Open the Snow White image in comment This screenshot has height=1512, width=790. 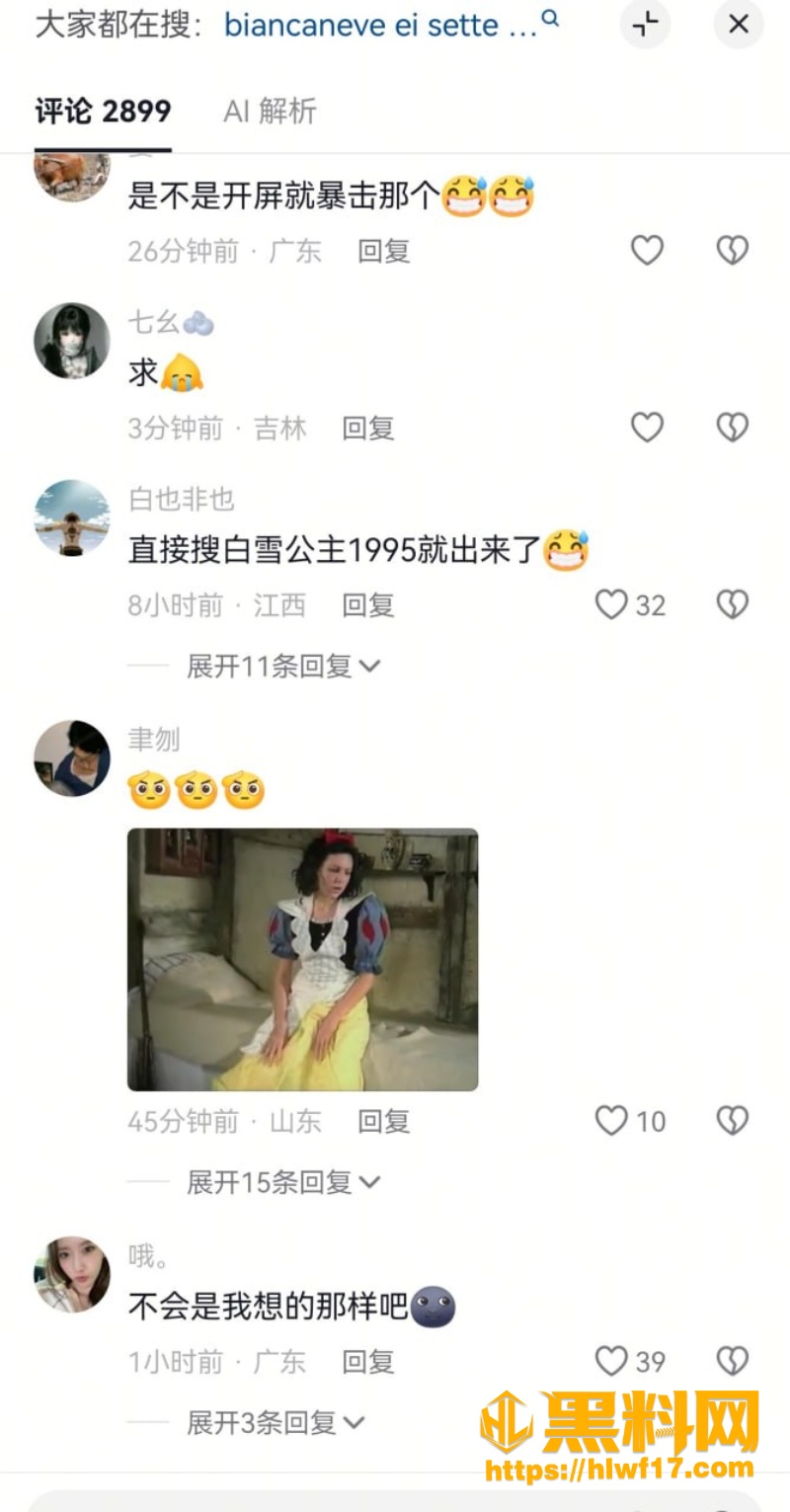pyautogui.click(x=302, y=959)
